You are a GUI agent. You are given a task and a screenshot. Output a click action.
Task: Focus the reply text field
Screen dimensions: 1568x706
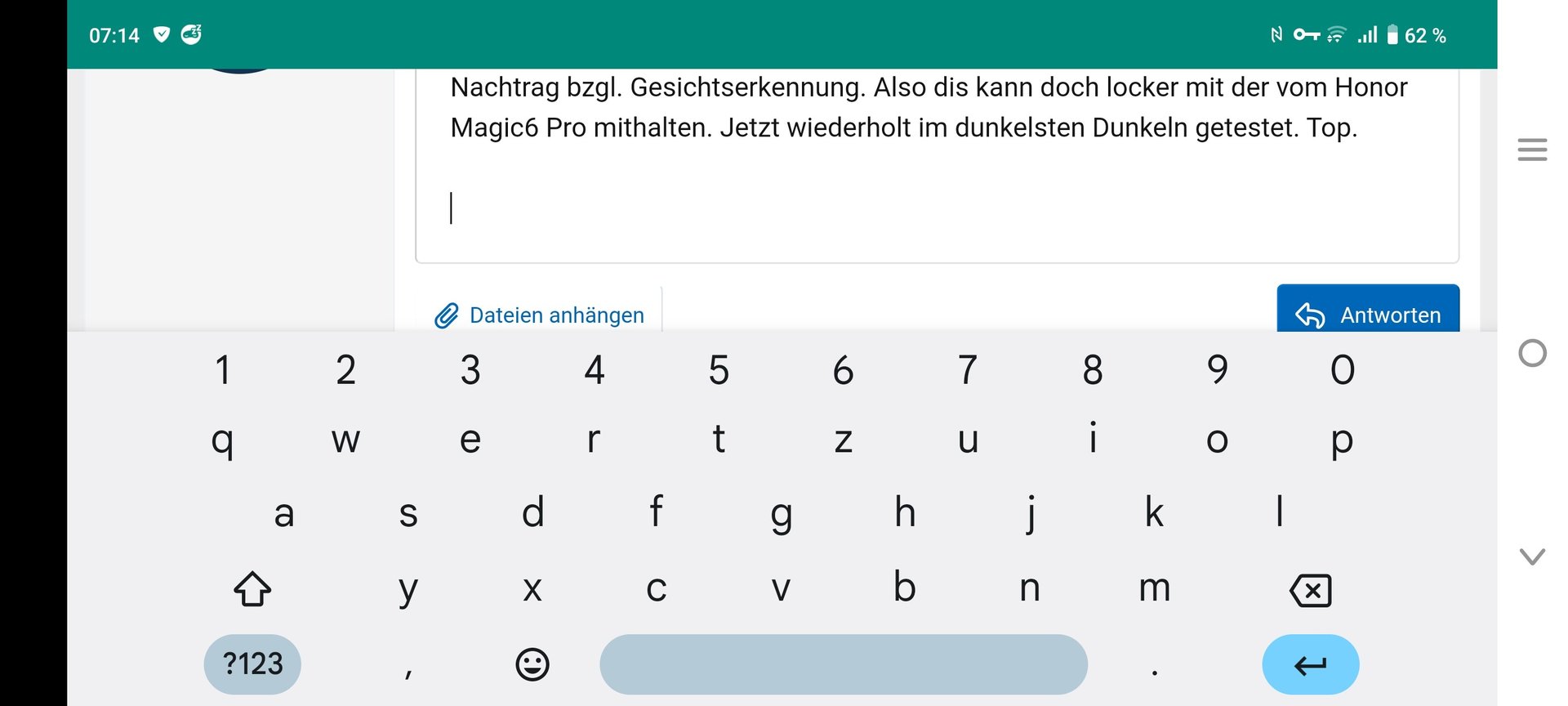point(936,204)
